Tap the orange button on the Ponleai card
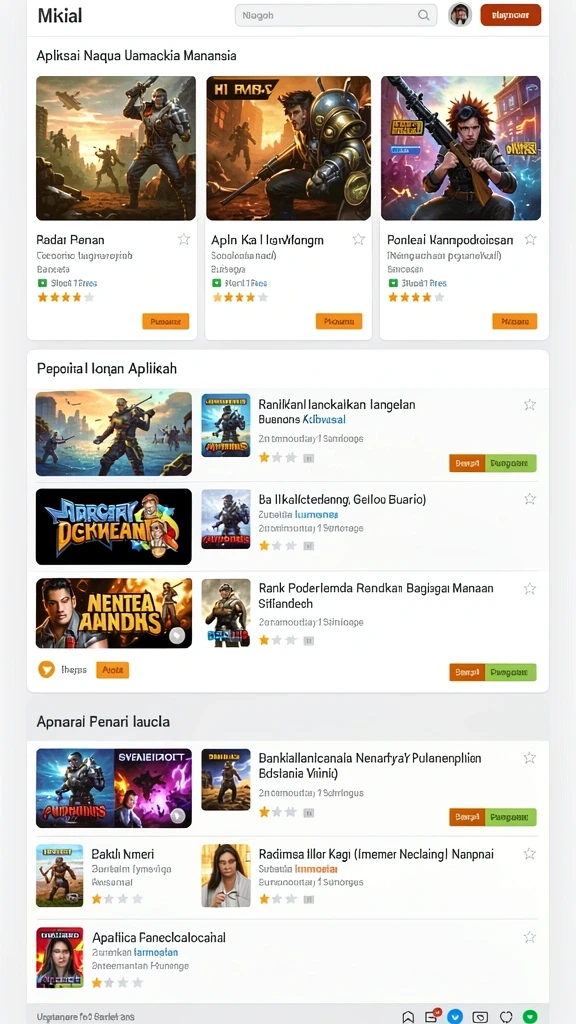The width and height of the screenshot is (576, 1024). coord(515,321)
